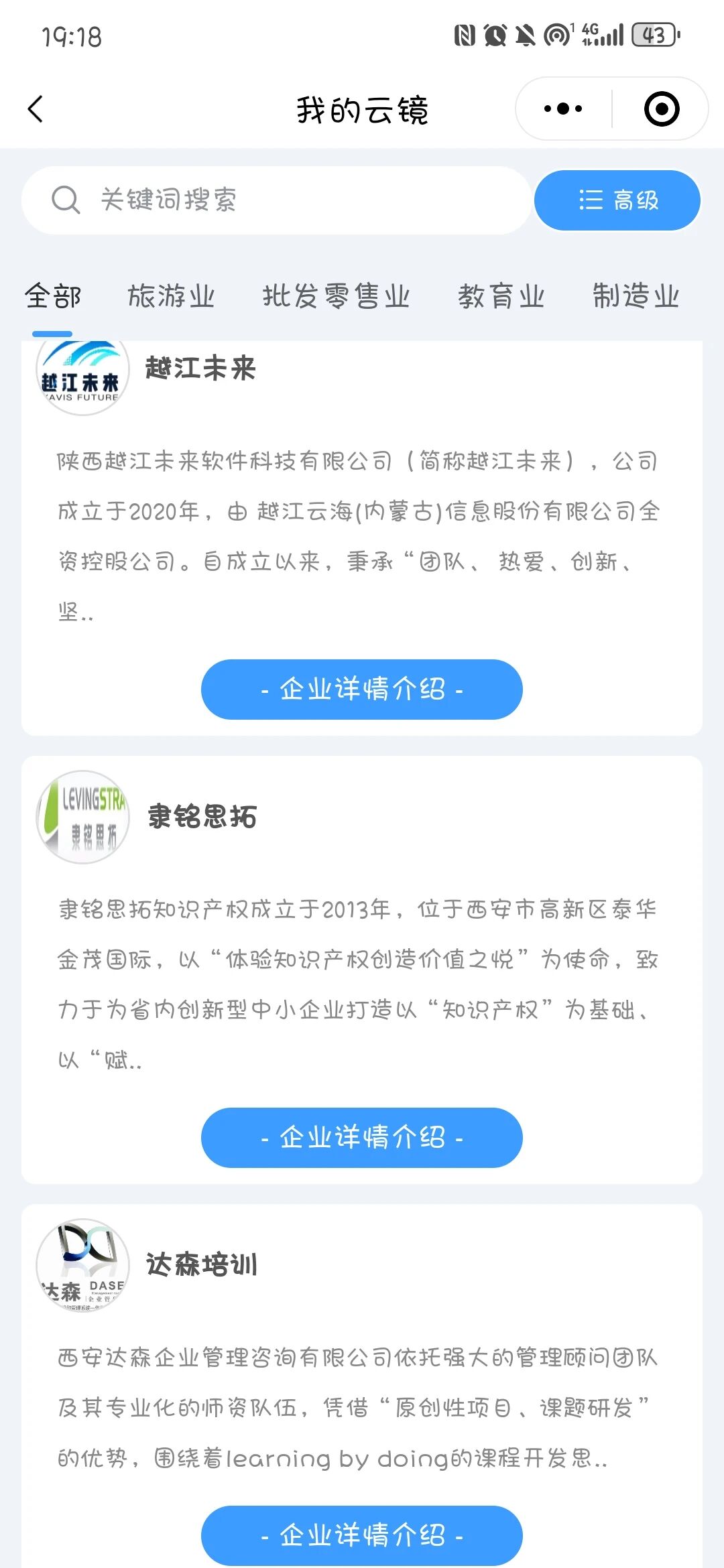The height and width of the screenshot is (1568, 724).
Task: Select the 越江未来 company logo
Action: tap(82, 377)
